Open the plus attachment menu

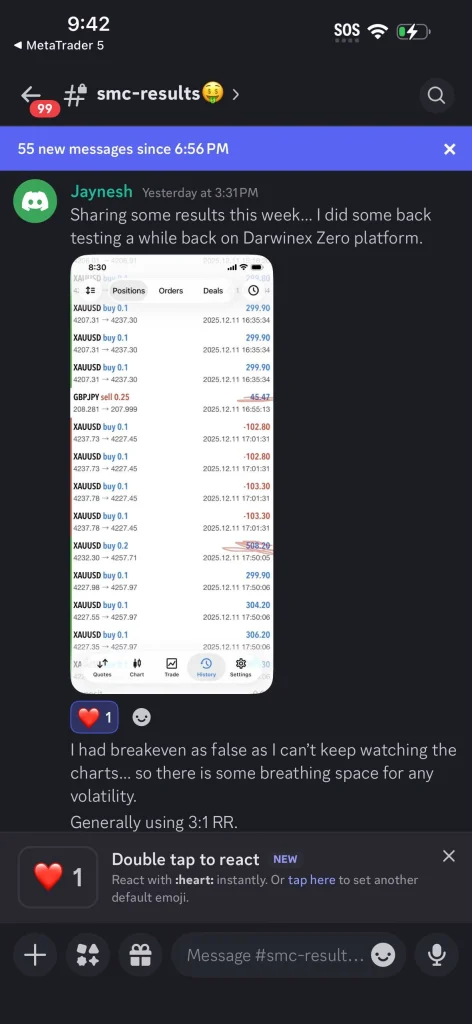pos(35,955)
